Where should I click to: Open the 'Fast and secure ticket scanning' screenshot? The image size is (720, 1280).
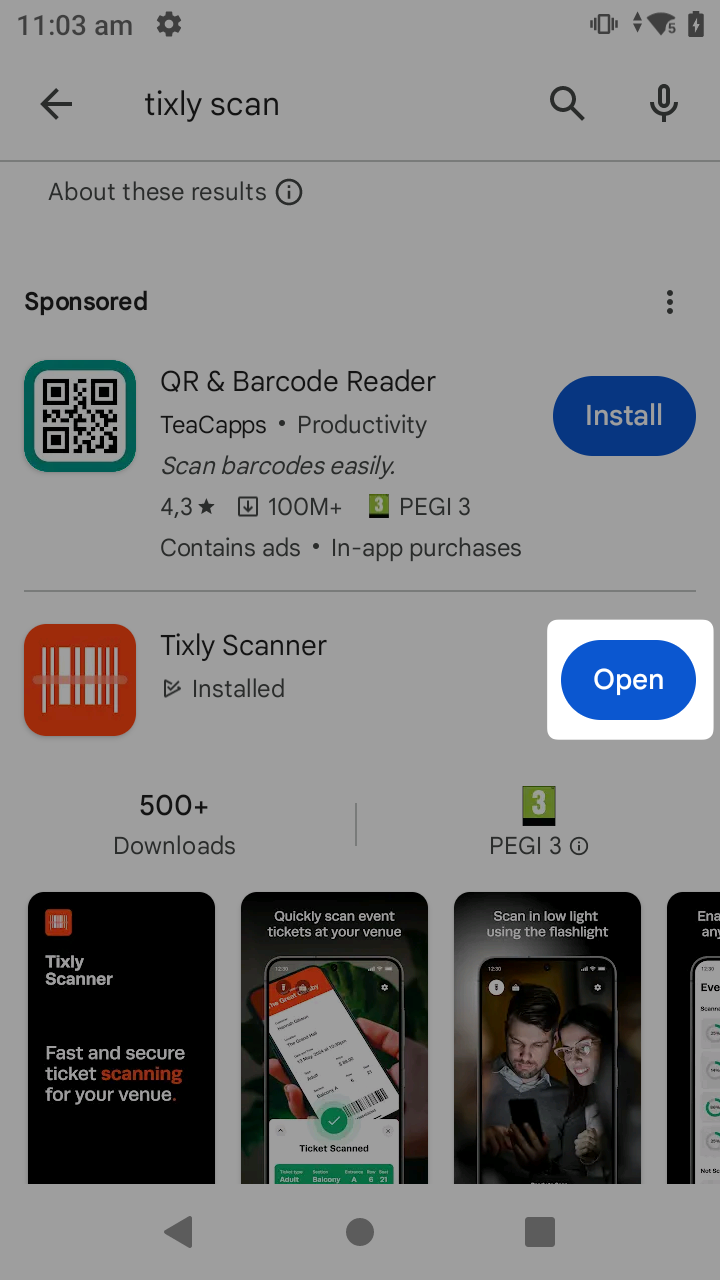click(121, 1037)
